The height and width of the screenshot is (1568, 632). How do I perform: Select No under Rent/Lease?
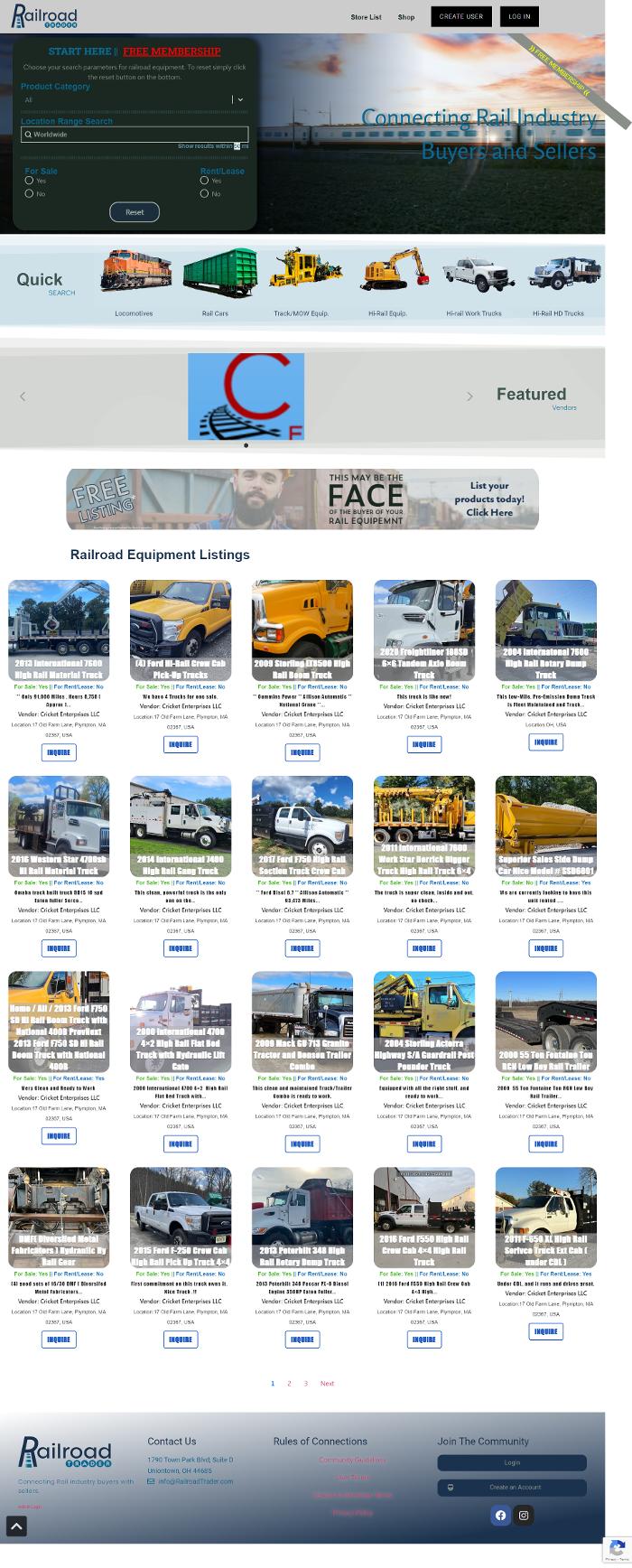pyautogui.click(x=204, y=193)
